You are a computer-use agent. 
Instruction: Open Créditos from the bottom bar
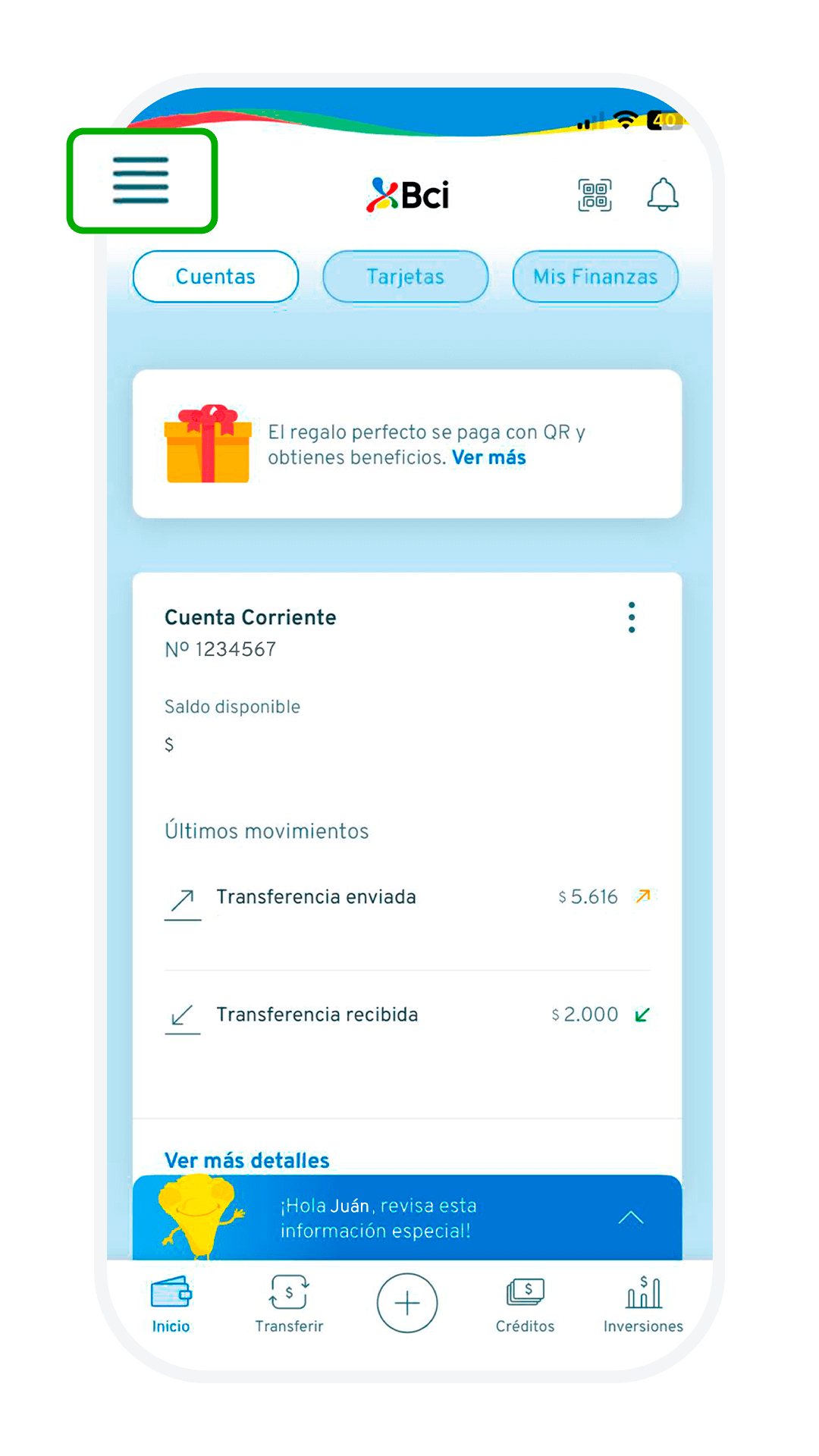525,1301
